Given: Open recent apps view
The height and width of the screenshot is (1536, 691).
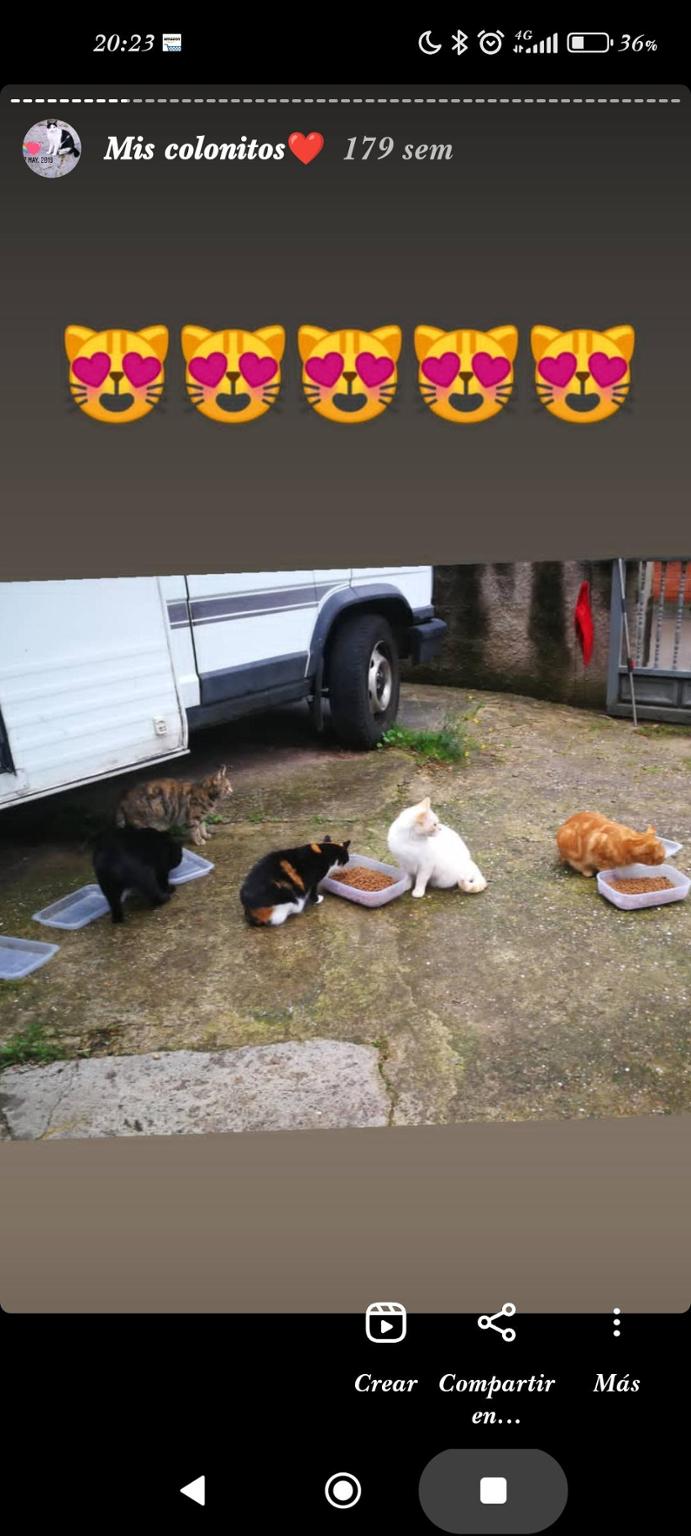Looking at the screenshot, I should pyautogui.click(x=493, y=1491).
